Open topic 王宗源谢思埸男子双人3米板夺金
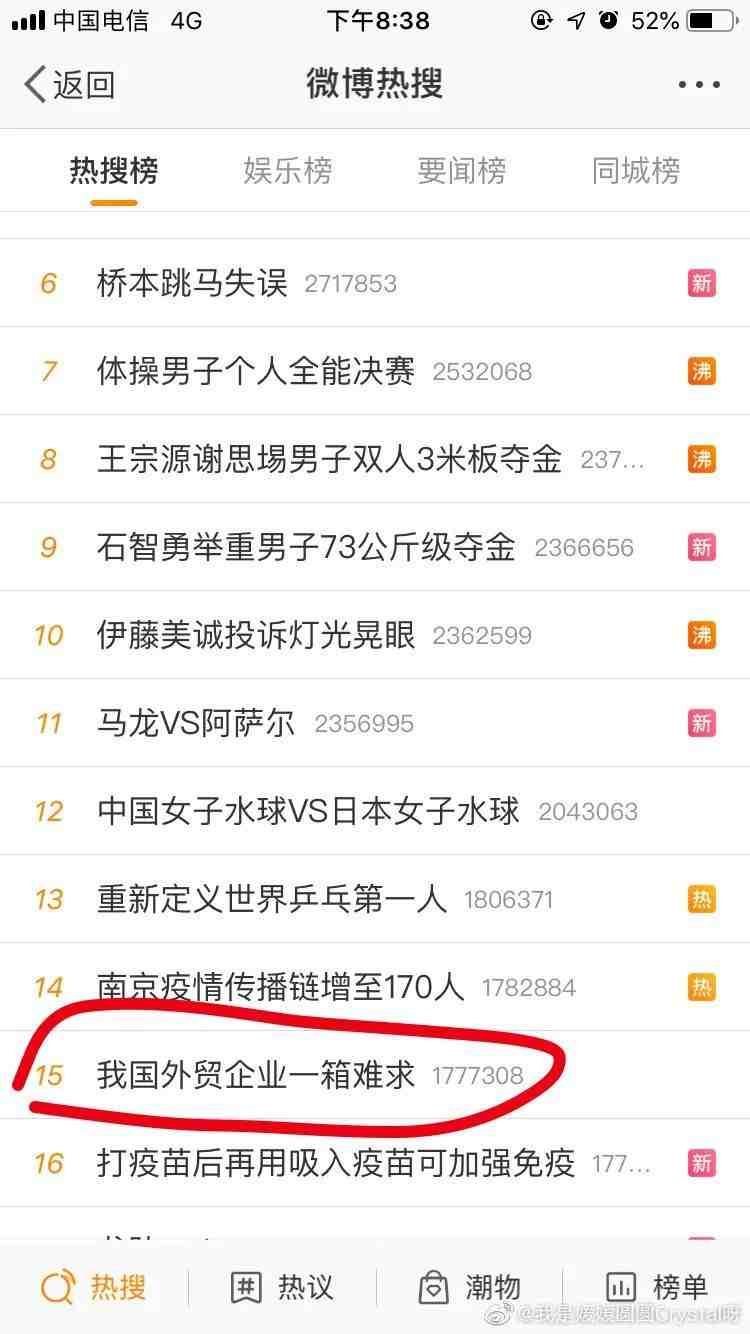Screen dimensions: 750x1334 point(329,459)
